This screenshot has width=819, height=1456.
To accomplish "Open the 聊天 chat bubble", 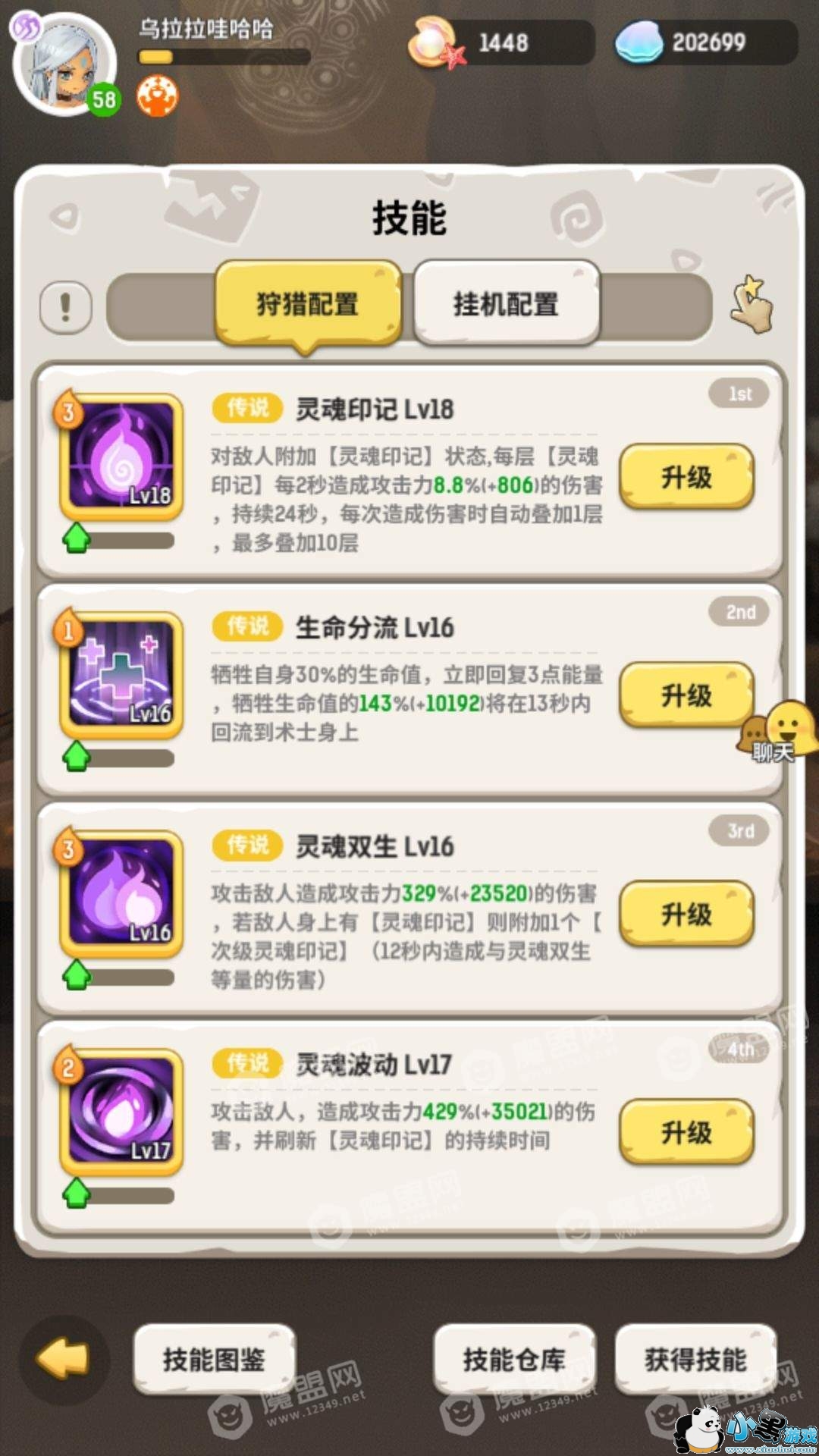I will click(x=777, y=732).
